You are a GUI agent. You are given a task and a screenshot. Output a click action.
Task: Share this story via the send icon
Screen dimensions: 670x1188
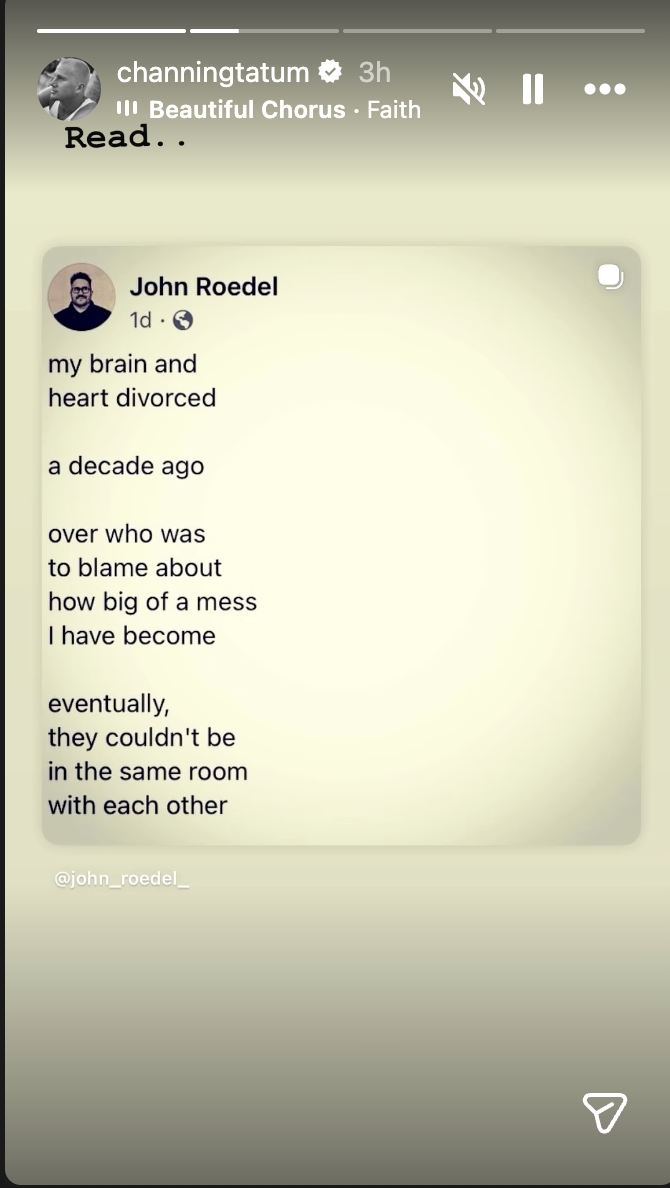click(x=604, y=1112)
